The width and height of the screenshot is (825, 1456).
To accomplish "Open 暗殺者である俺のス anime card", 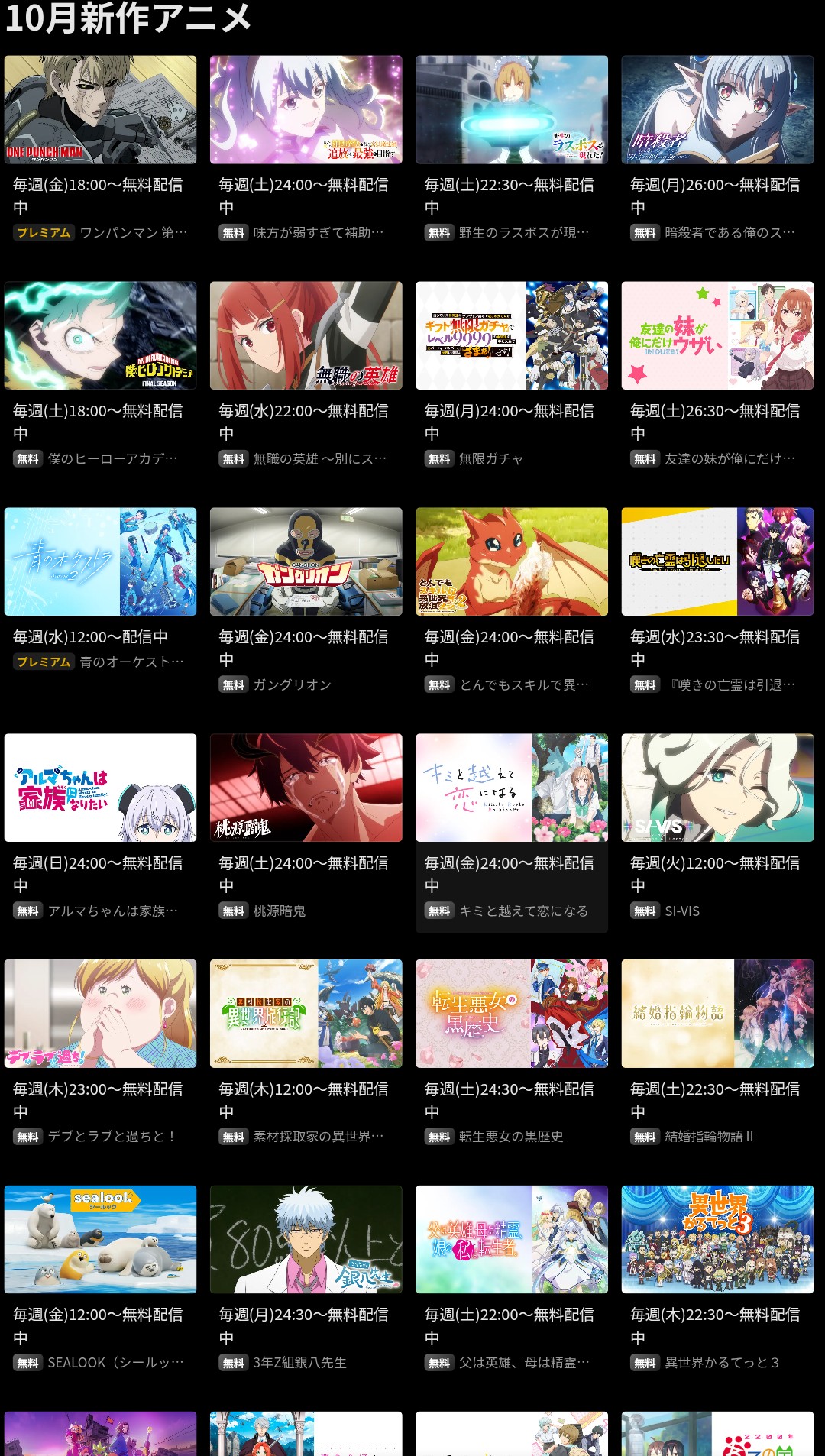I will [717, 109].
